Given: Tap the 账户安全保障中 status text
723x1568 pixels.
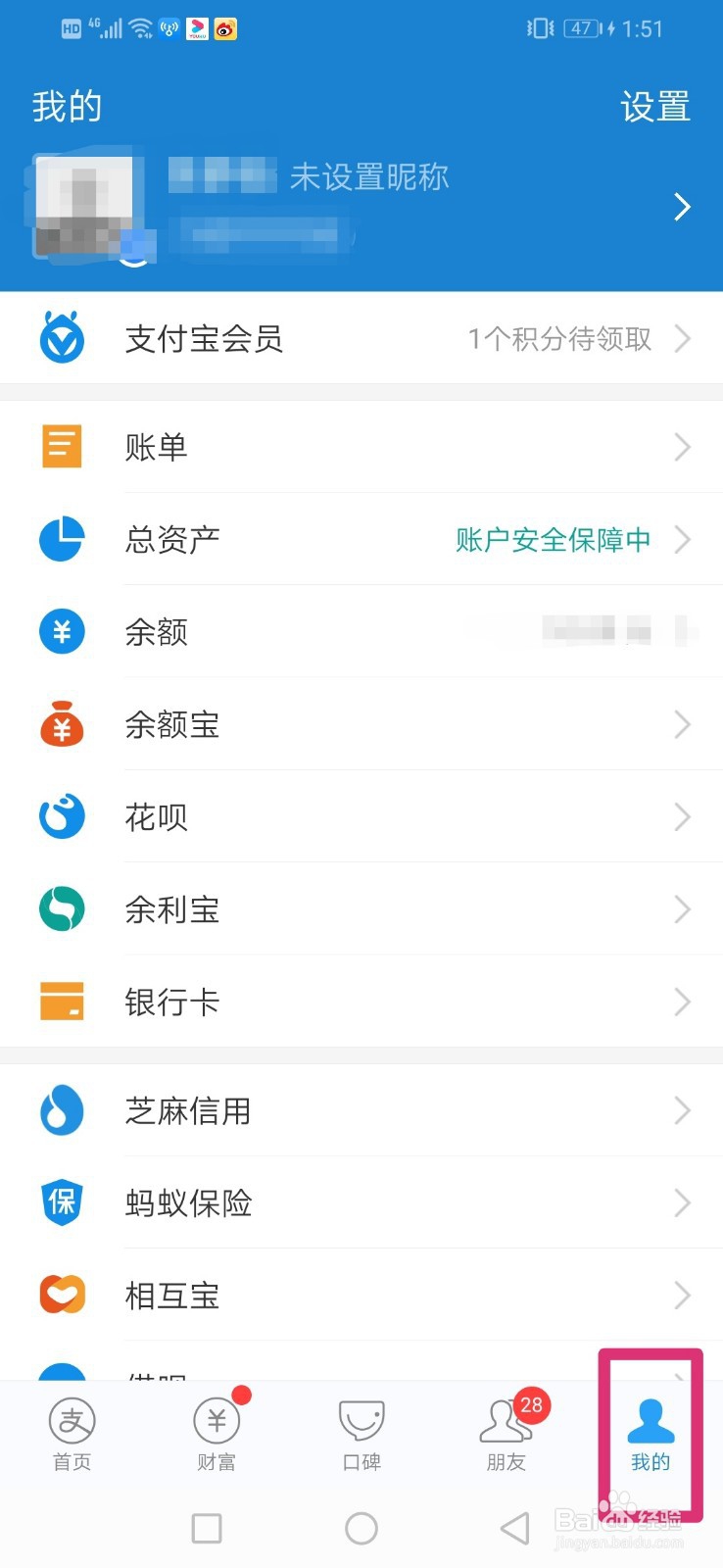Looking at the screenshot, I should pyautogui.click(x=554, y=540).
